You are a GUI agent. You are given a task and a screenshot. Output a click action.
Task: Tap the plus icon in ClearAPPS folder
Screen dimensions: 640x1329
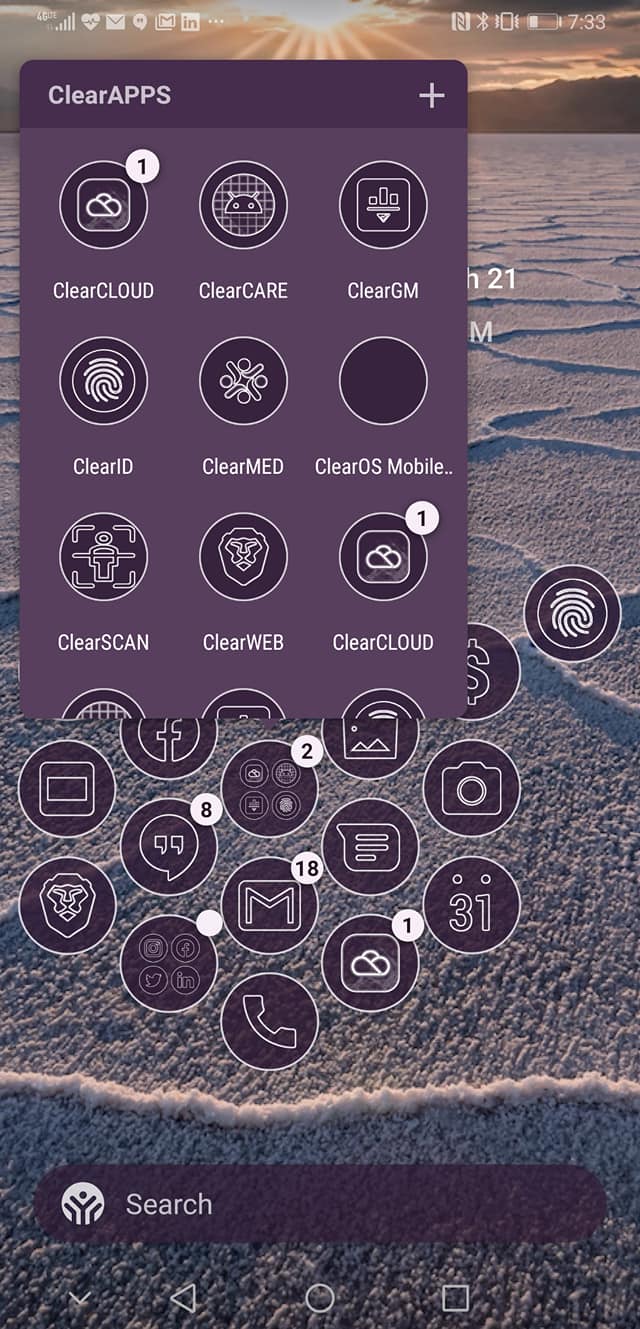click(431, 96)
